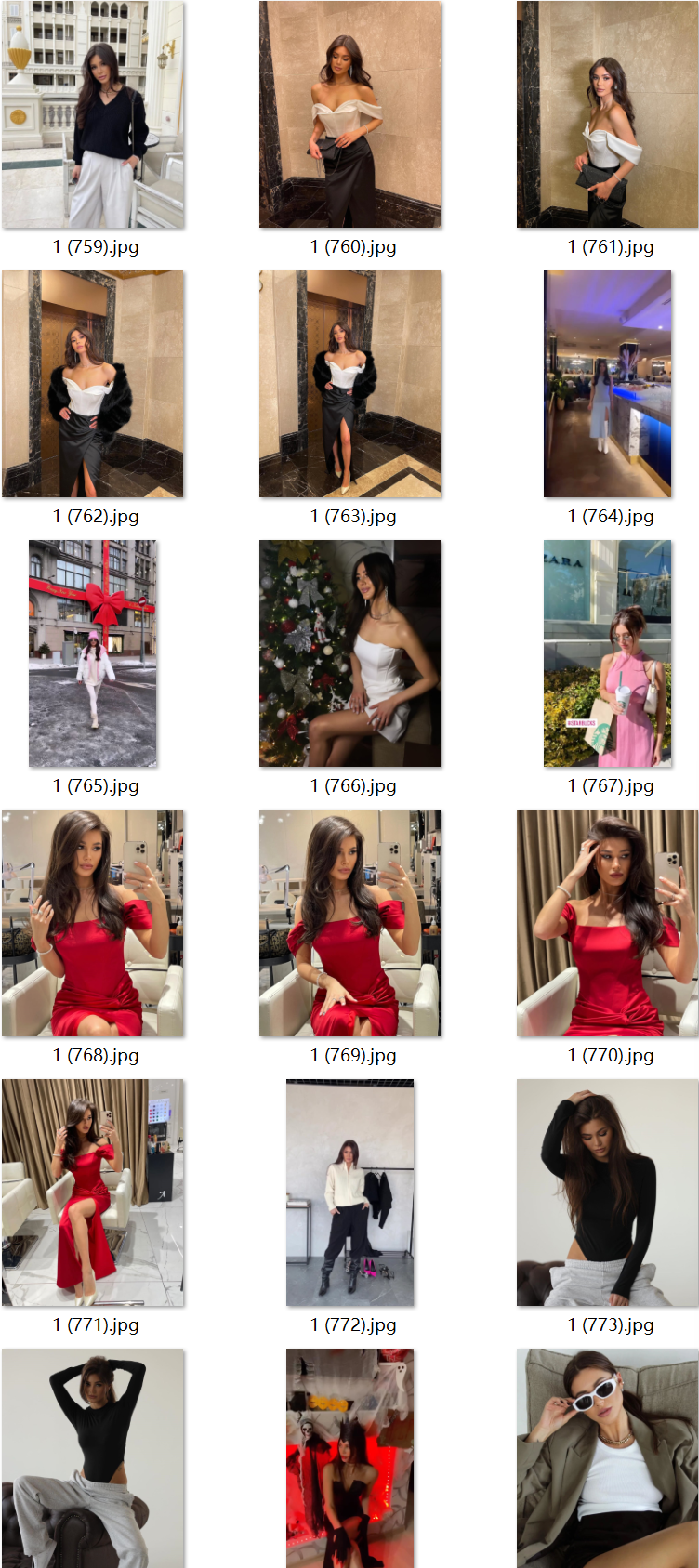Open the picture 1 (765).jpg
This screenshot has width=699, height=1568.
pyautogui.click(x=93, y=653)
